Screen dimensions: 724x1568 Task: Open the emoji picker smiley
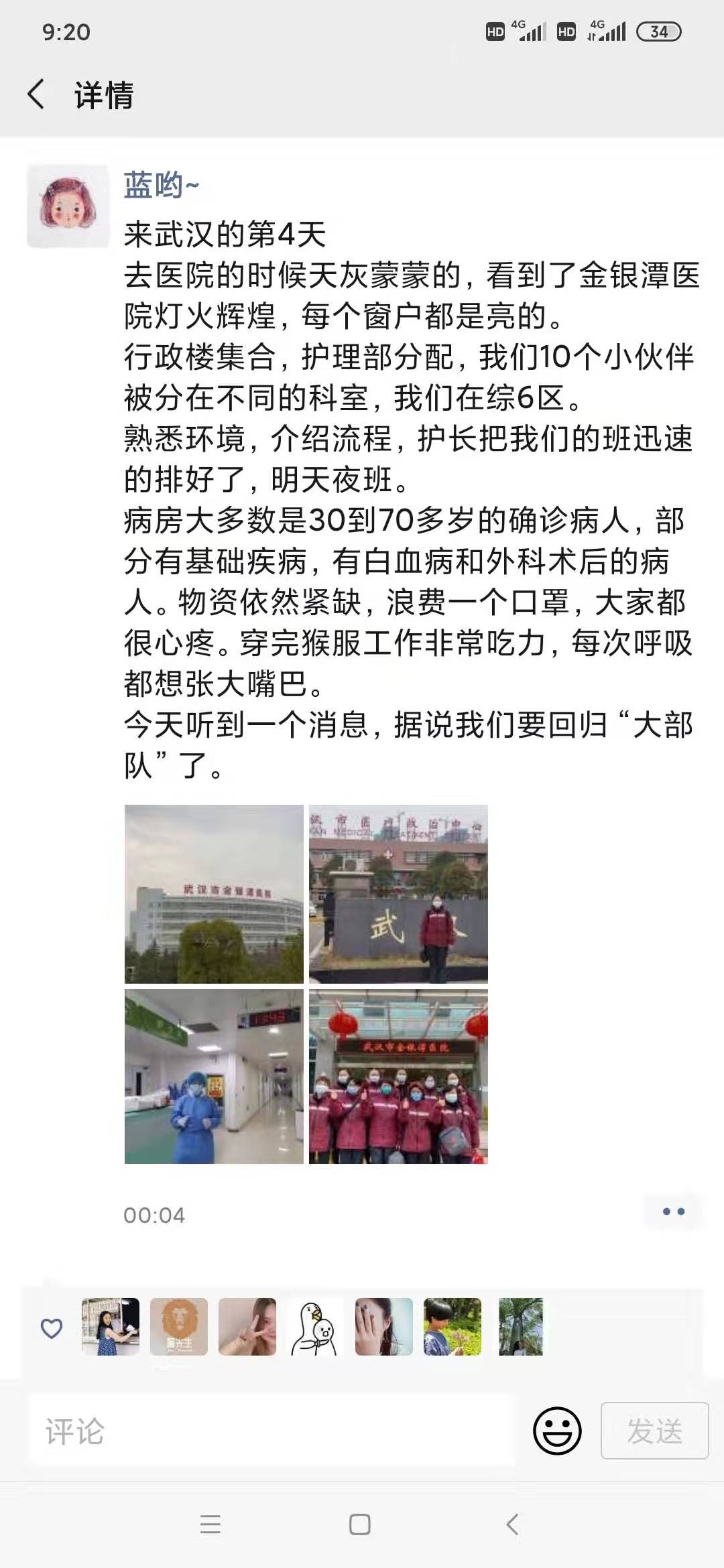[x=557, y=1431]
